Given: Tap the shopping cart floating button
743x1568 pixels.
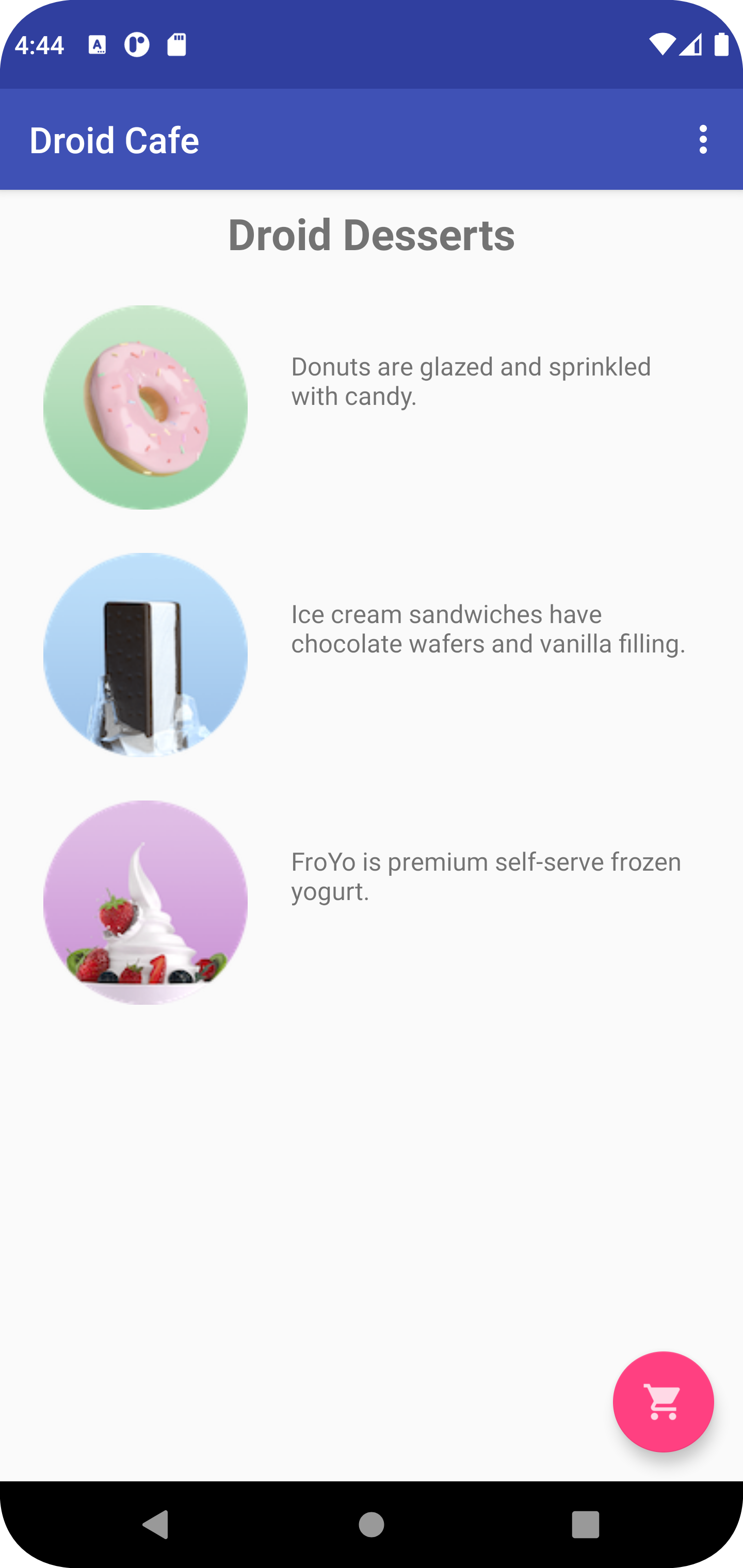Looking at the screenshot, I should tap(663, 1401).
